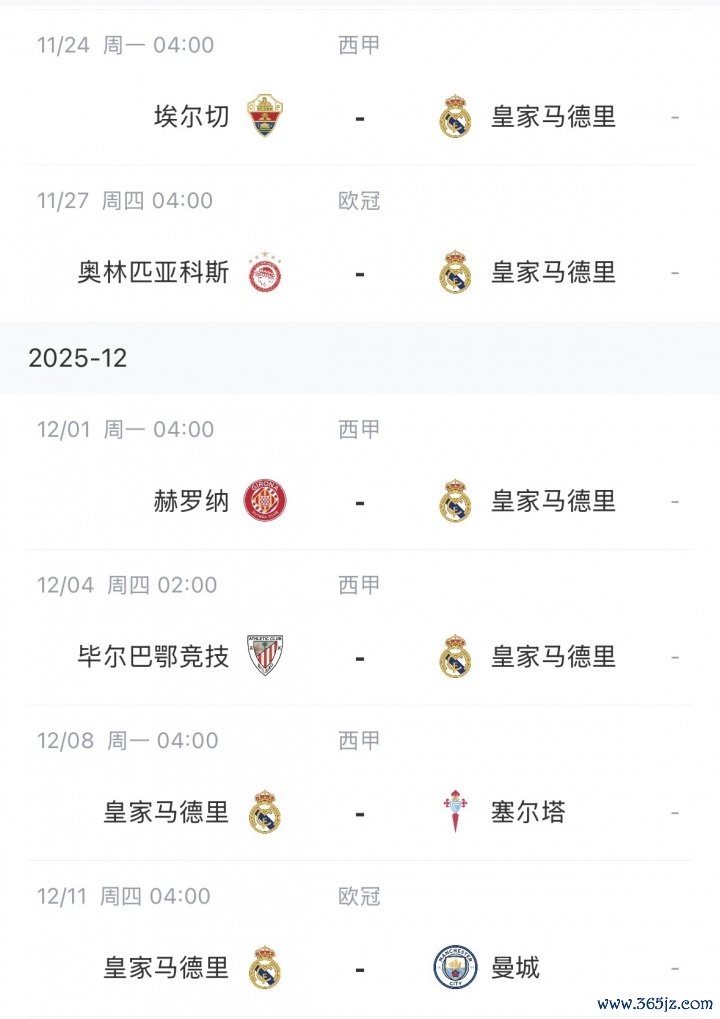Tap the Real Madrid vs Celta fixture
Screen dimensions: 720x1019
[359, 812]
